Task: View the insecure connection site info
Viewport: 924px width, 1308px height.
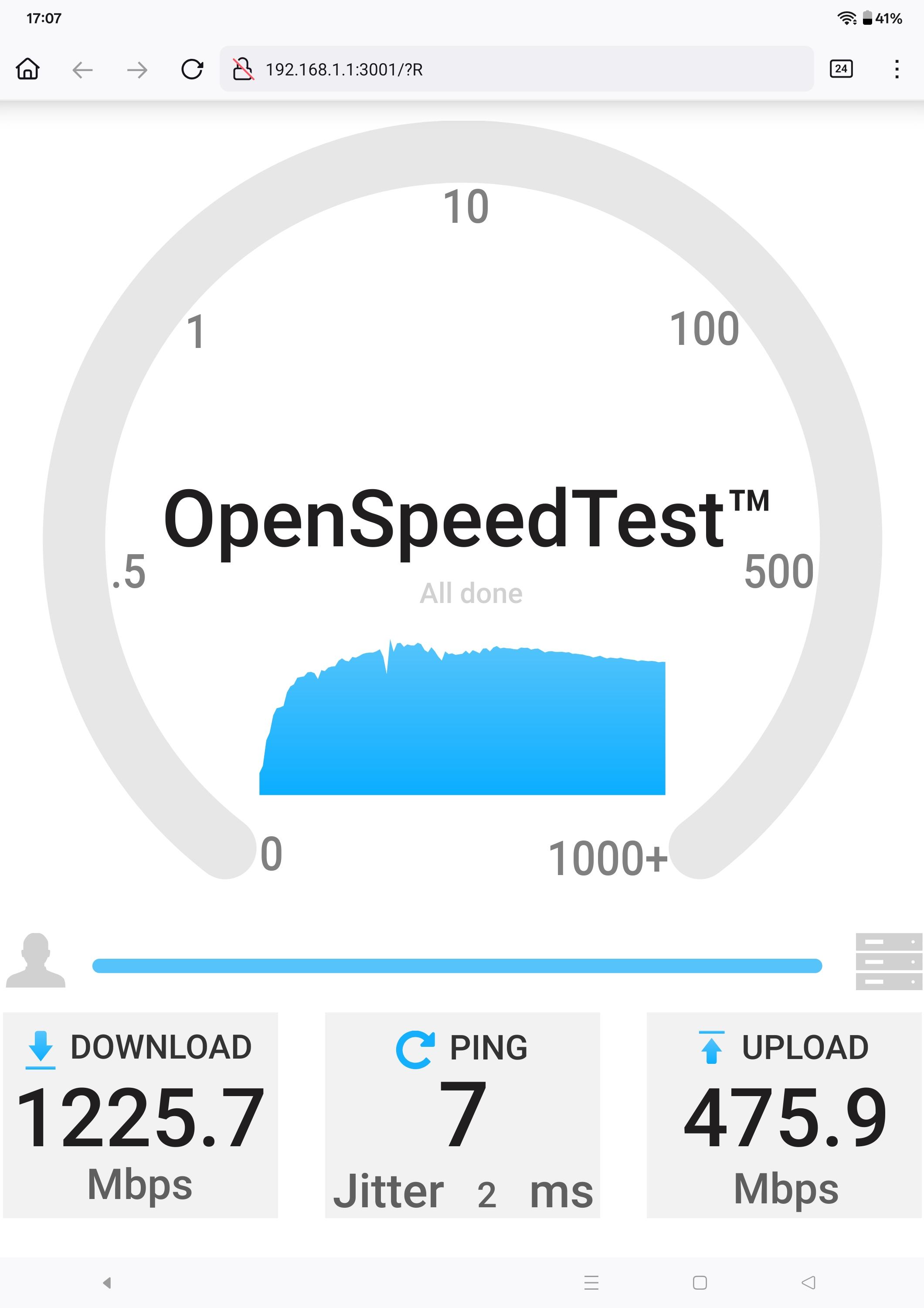Action: click(x=243, y=69)
